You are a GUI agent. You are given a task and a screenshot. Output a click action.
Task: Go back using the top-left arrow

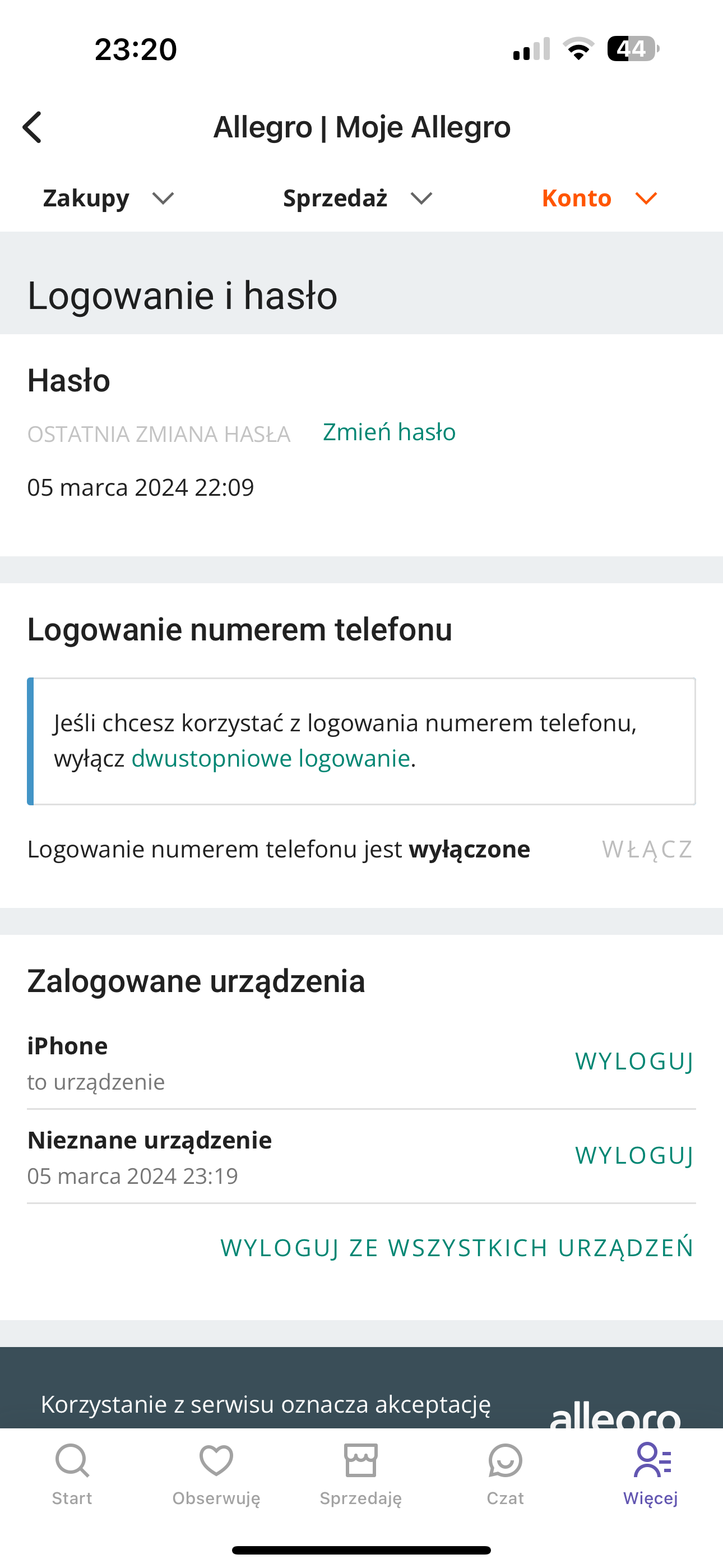coord(33,127)
